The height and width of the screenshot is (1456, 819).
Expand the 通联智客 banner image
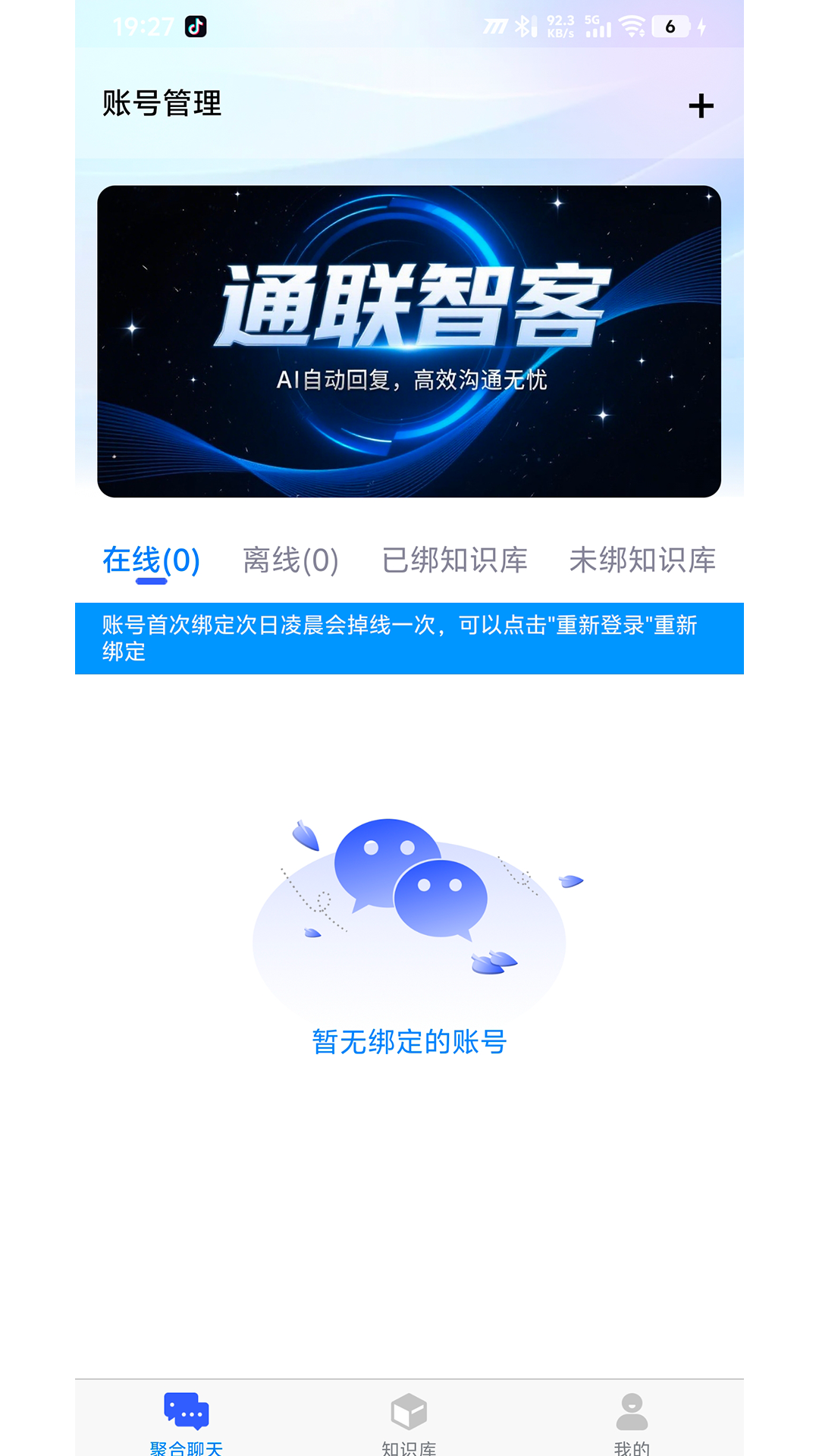pos(409,339)
